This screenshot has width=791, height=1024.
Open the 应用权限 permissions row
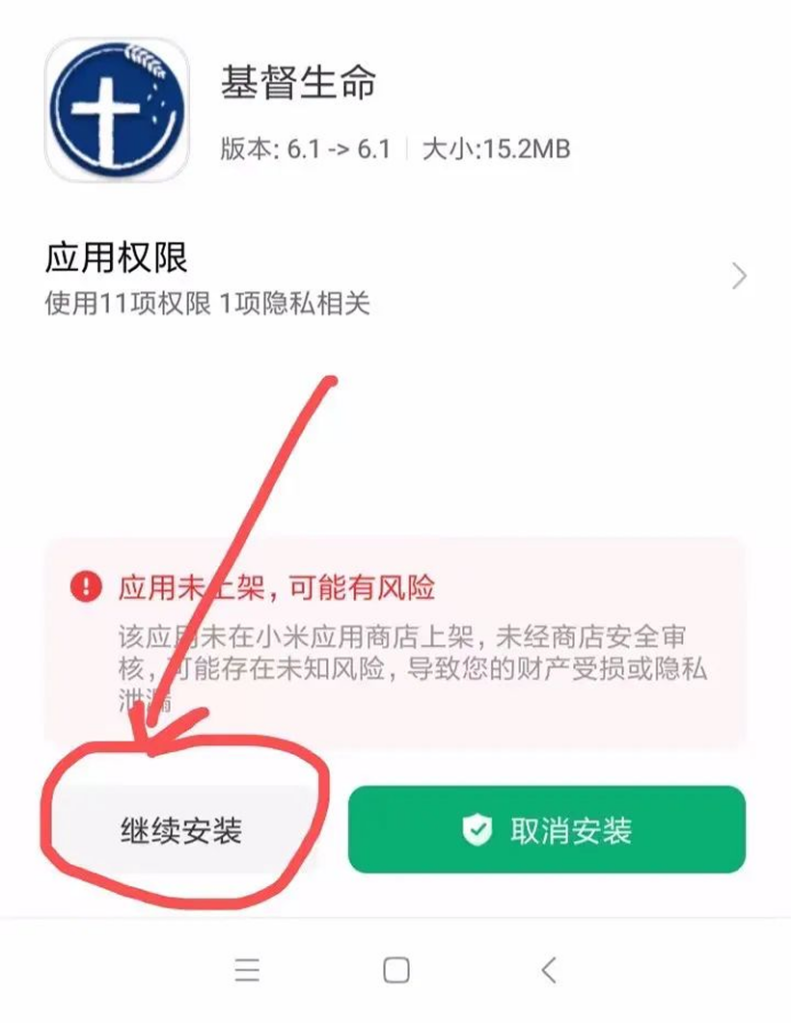click(395, 277)
